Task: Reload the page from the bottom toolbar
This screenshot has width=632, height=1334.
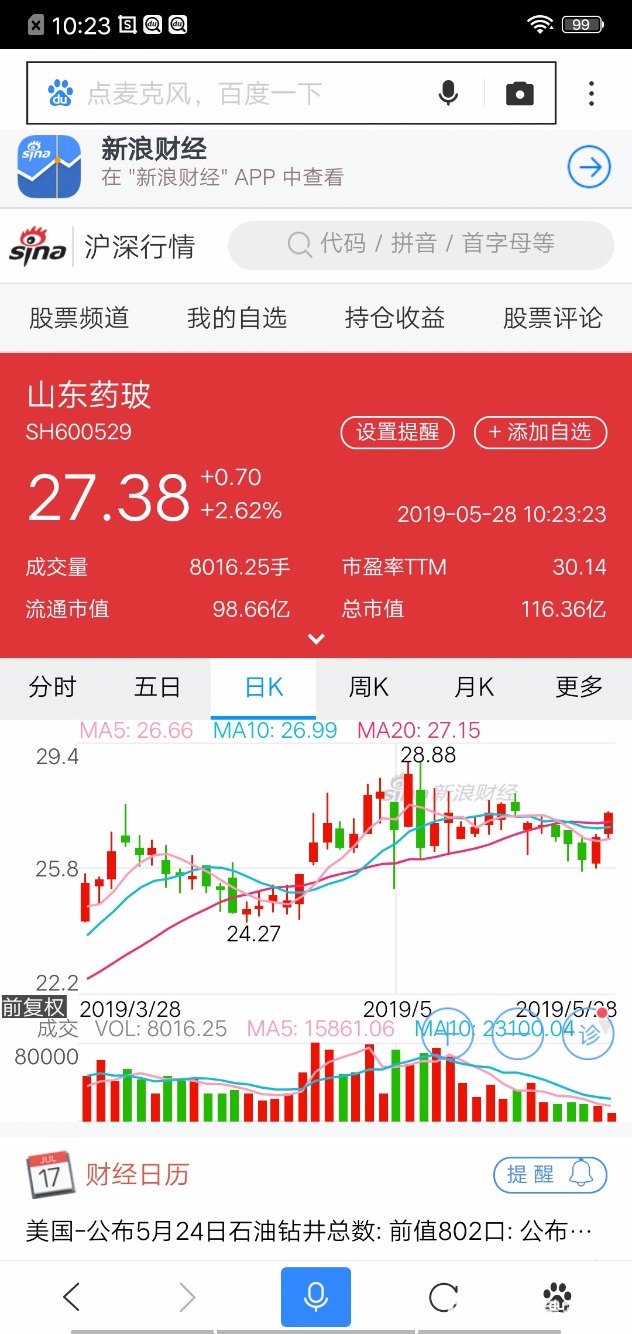Action: [x=443, y=1297]
